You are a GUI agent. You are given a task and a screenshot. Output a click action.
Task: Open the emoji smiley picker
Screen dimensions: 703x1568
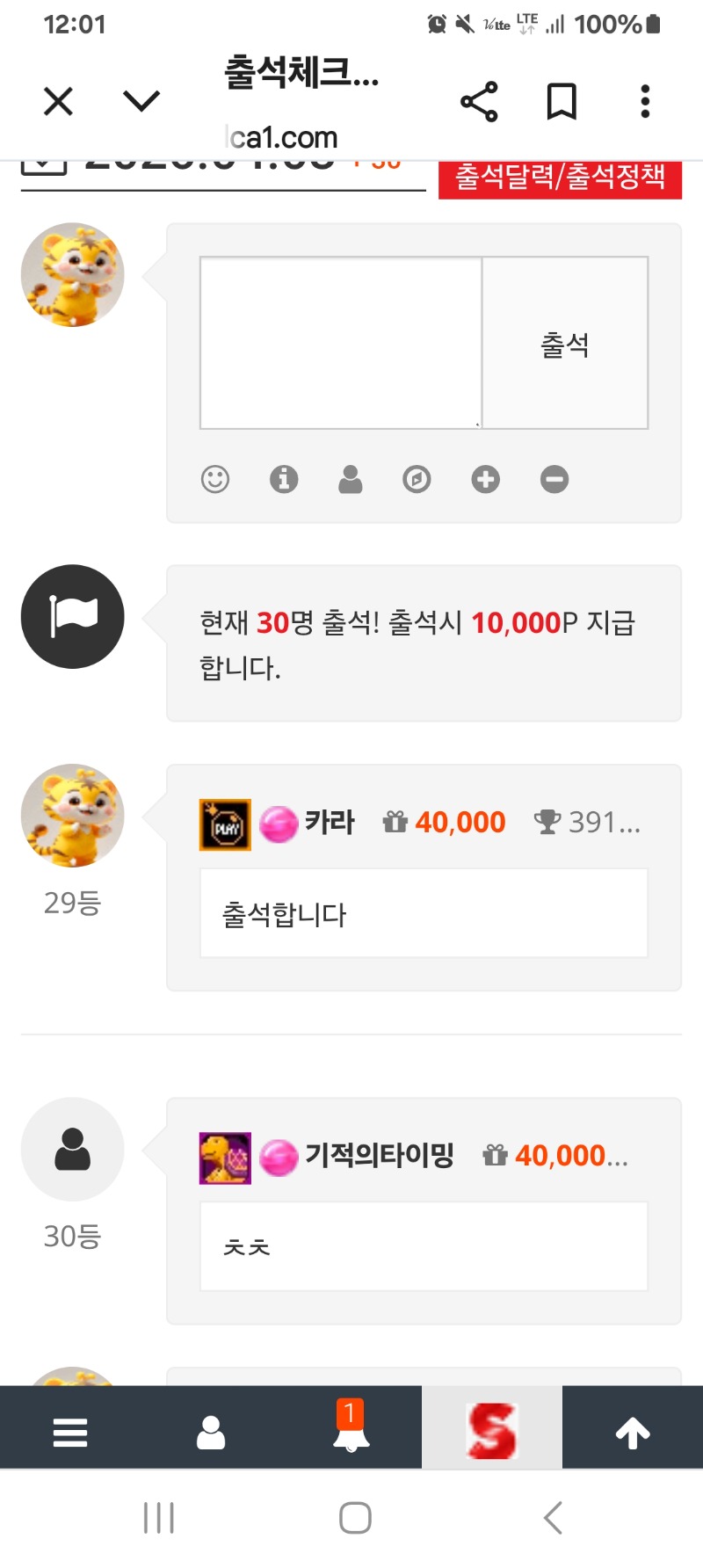tap(215, 479)
